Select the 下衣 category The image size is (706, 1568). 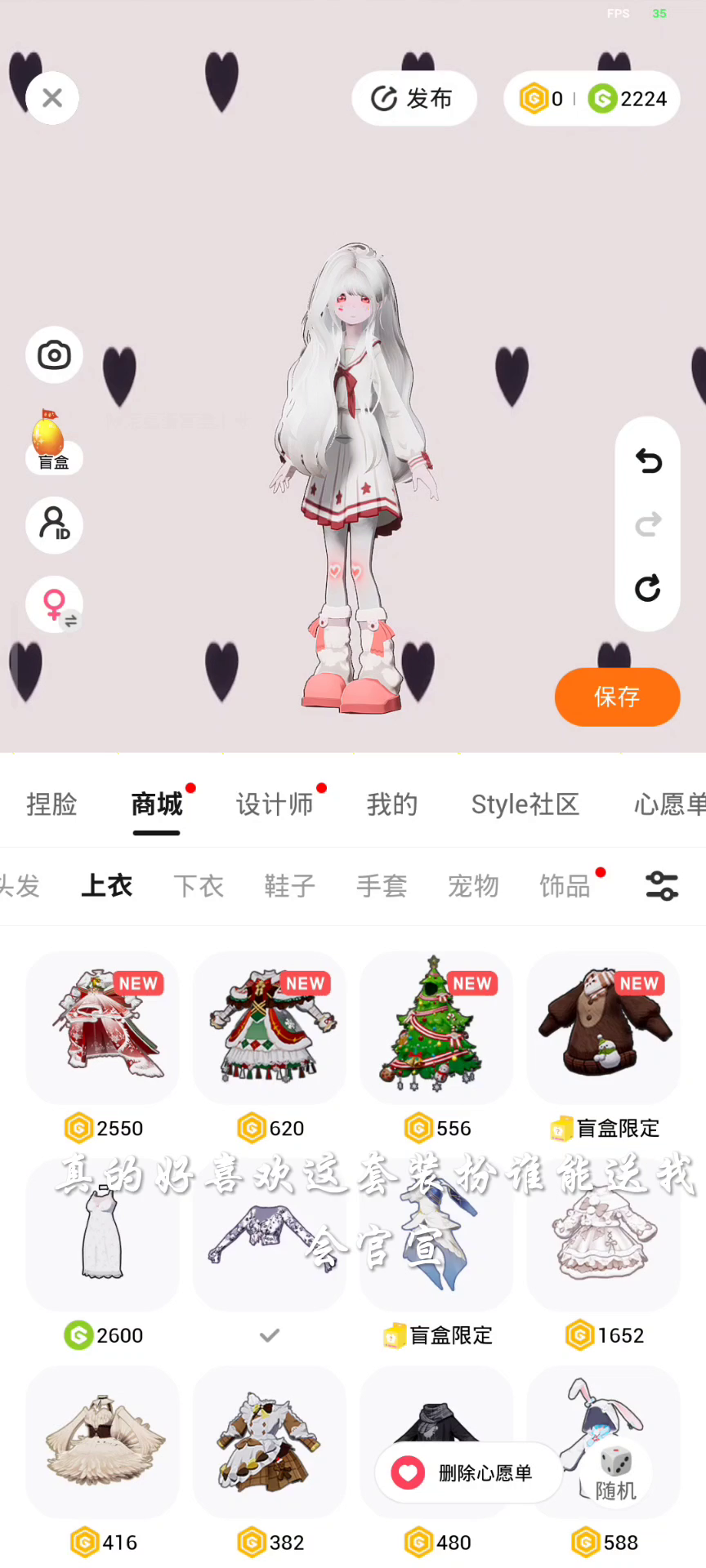click(199, 886)
